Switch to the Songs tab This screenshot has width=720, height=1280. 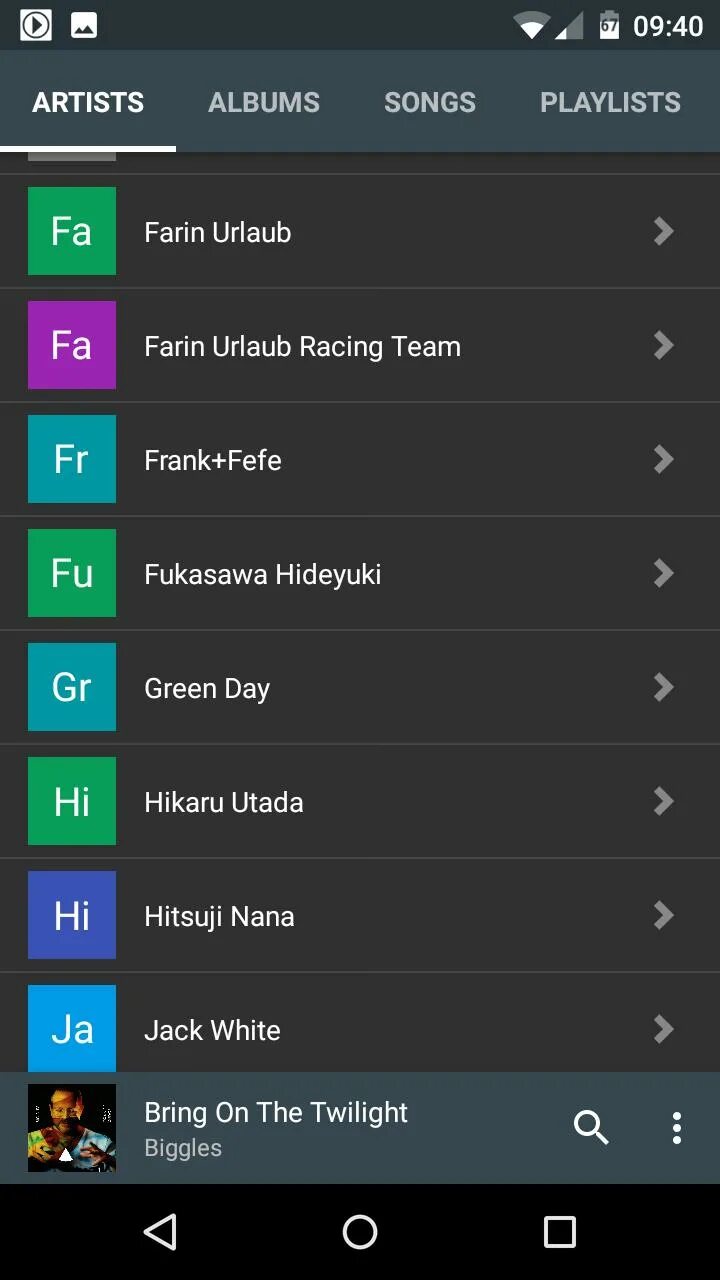430,102
